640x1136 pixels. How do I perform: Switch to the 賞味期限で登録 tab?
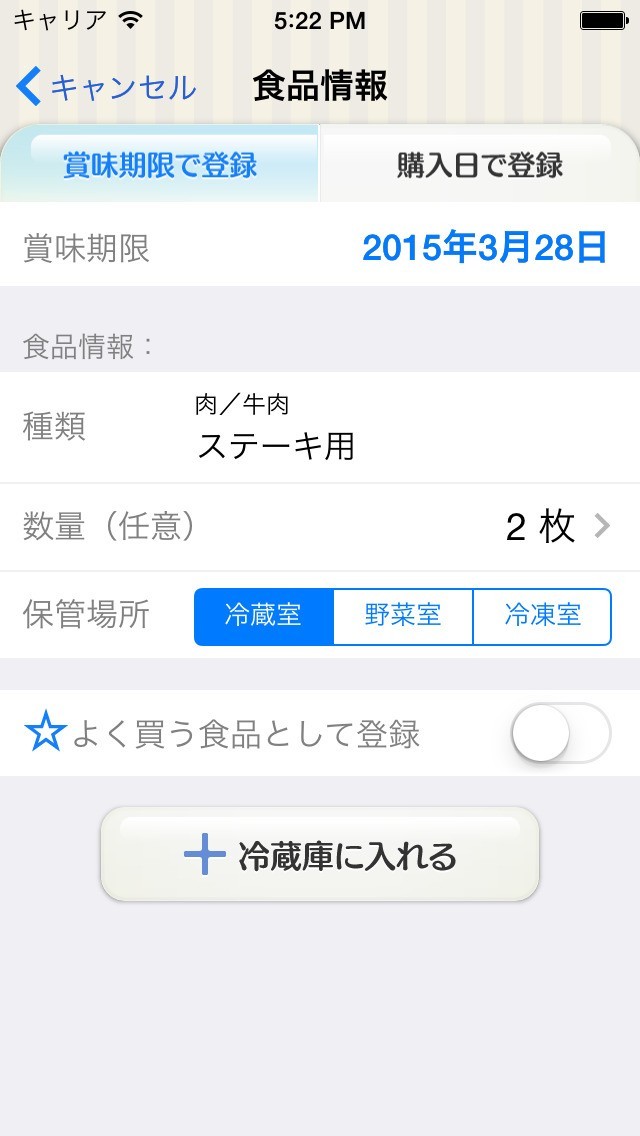[160, 165]
